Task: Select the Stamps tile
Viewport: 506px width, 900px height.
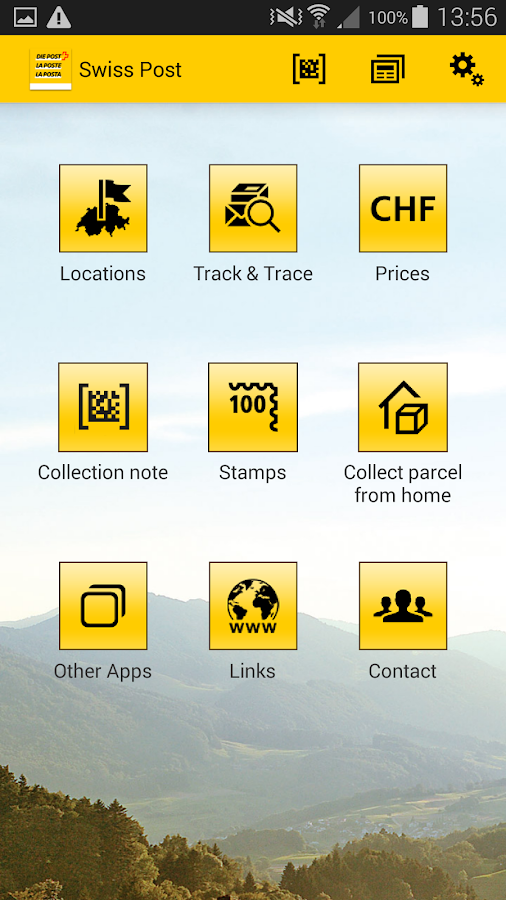Action: pyautogui.click(x=253, y=407)
